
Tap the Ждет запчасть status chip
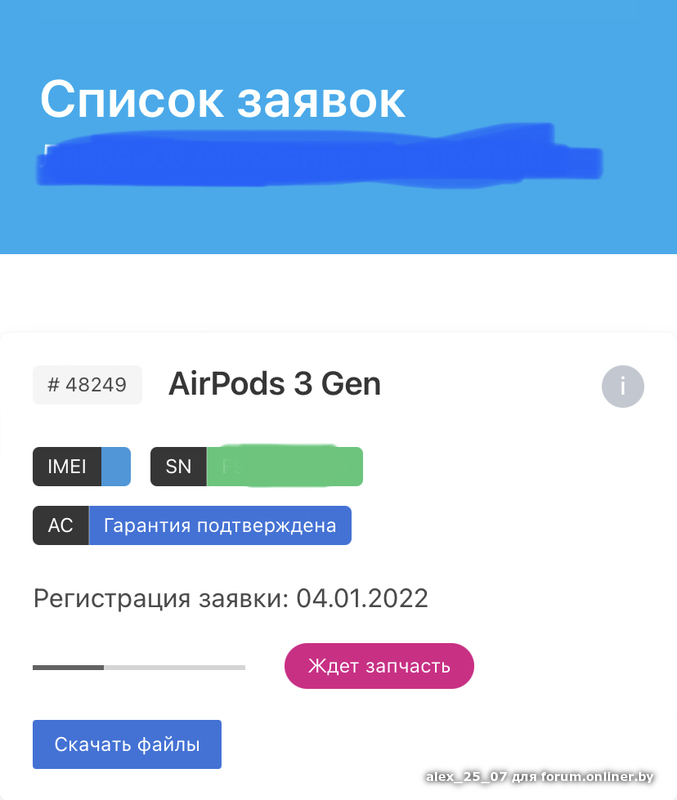[379, 666]
